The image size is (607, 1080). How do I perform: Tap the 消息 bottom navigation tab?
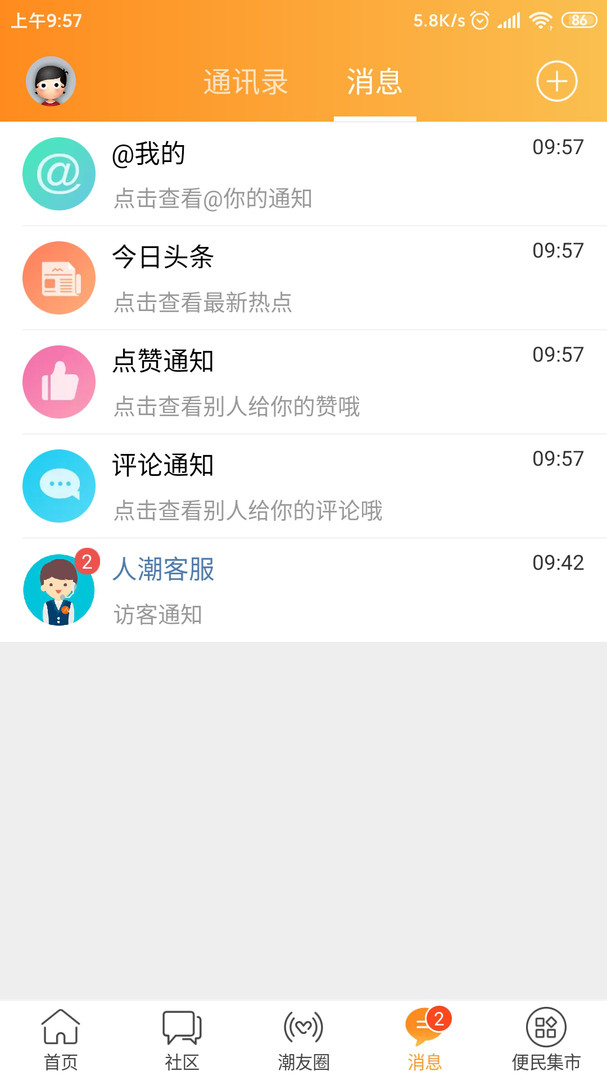click(425, 1040)
